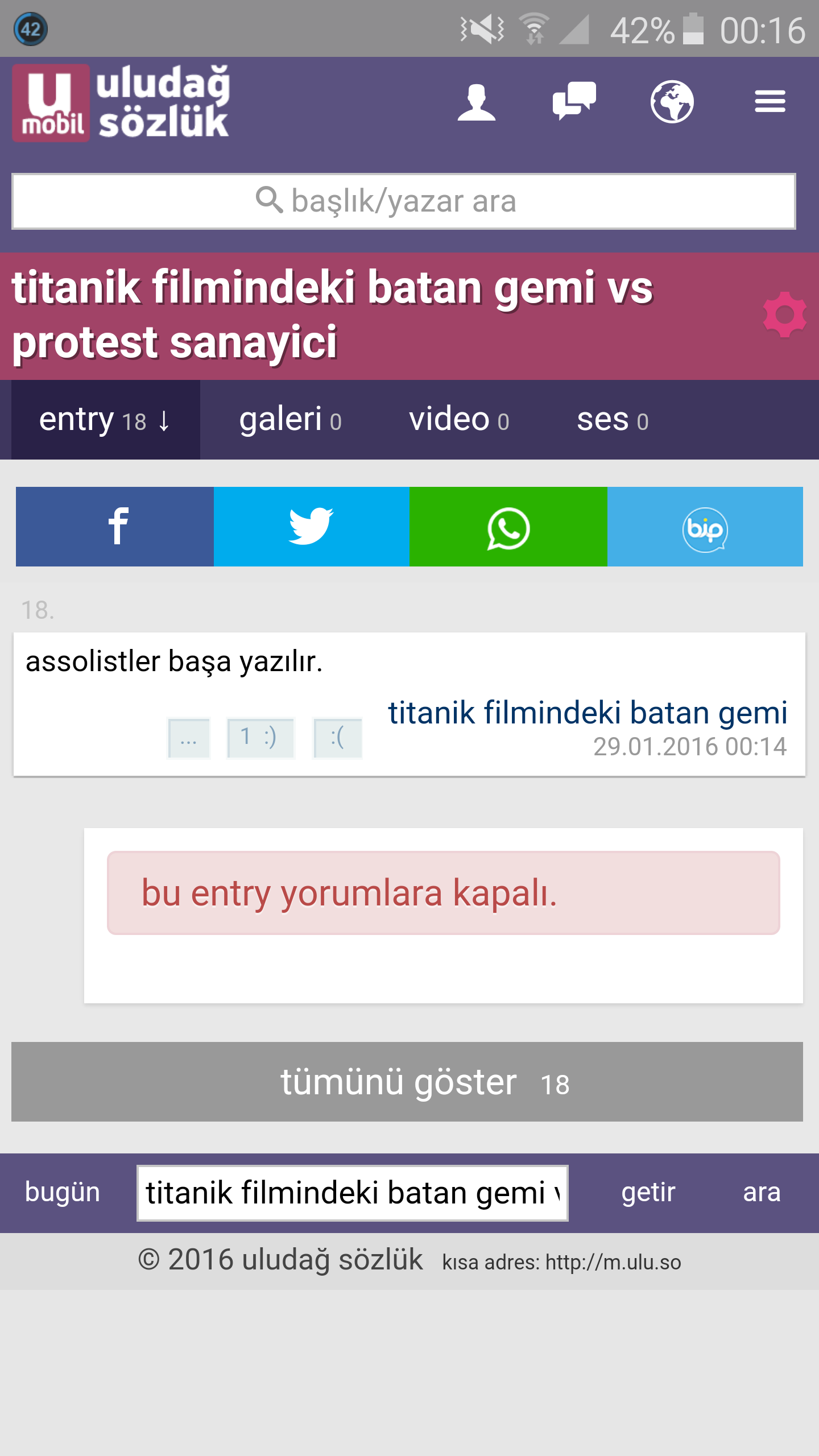Tap the başlık/yazar ara search field
Image resolution: width=819 pixels, height=1456 pixels.
[x=404, y=201]
